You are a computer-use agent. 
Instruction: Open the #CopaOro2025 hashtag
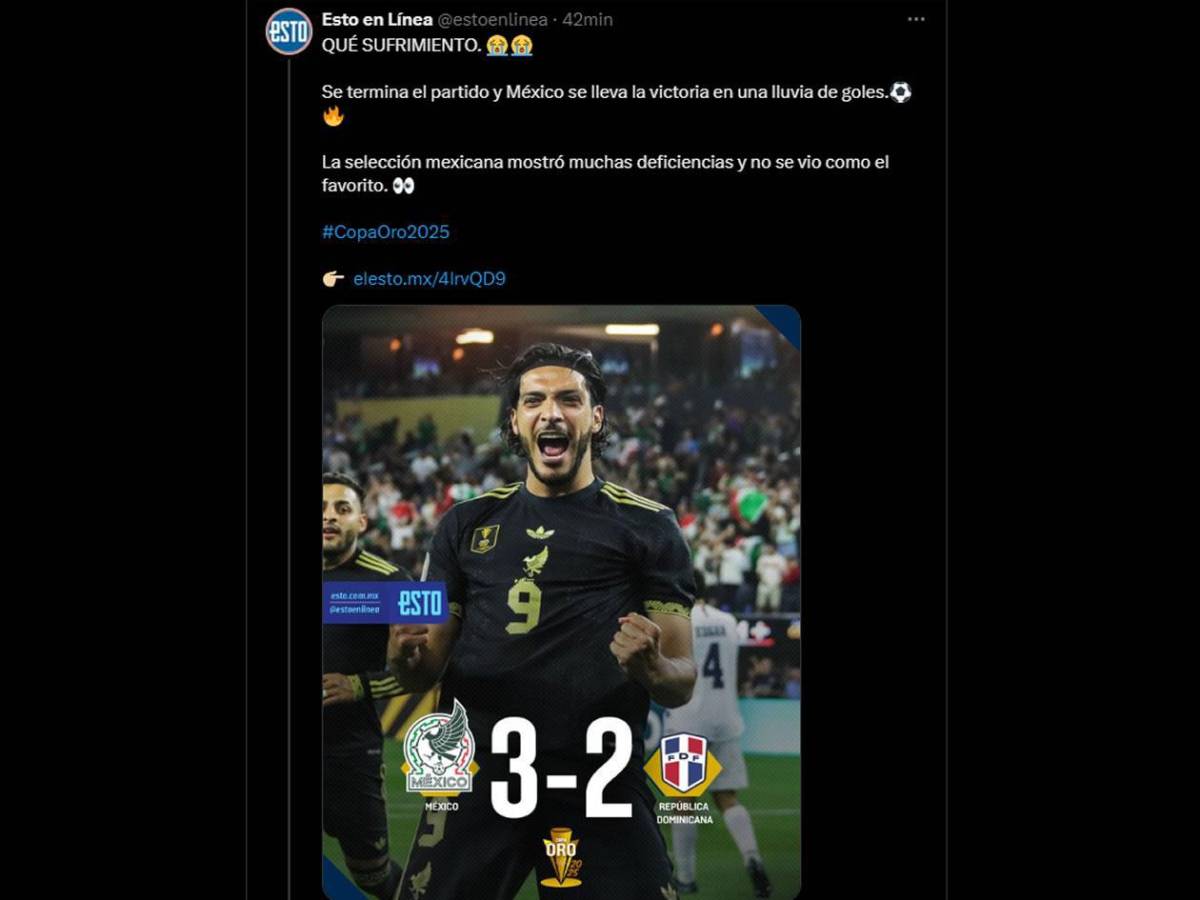(x=385, y=232)
